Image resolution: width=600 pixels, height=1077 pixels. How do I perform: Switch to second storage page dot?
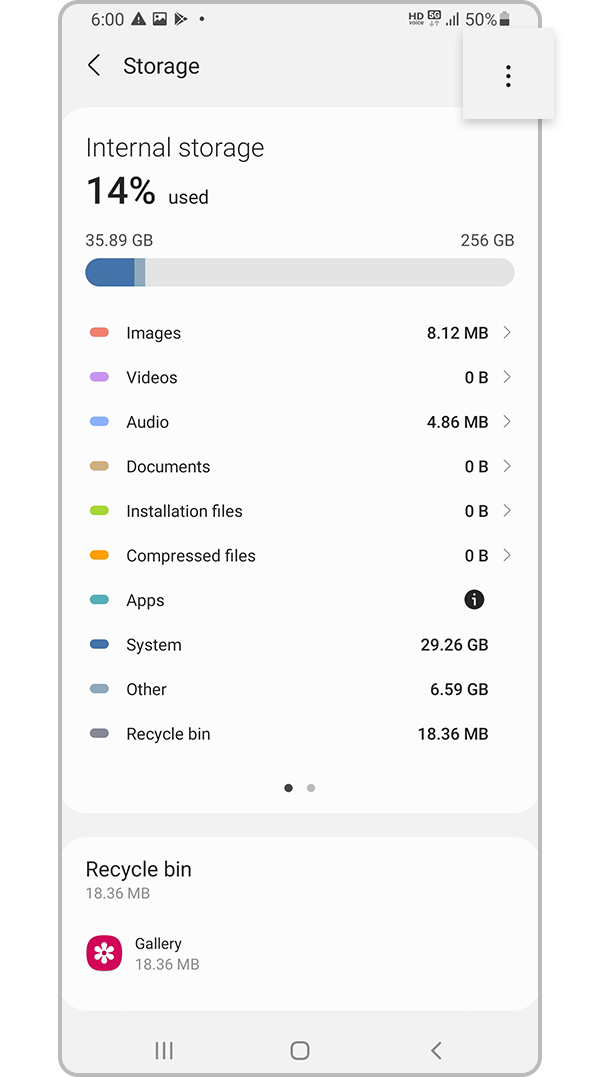(x=311, y=788)
